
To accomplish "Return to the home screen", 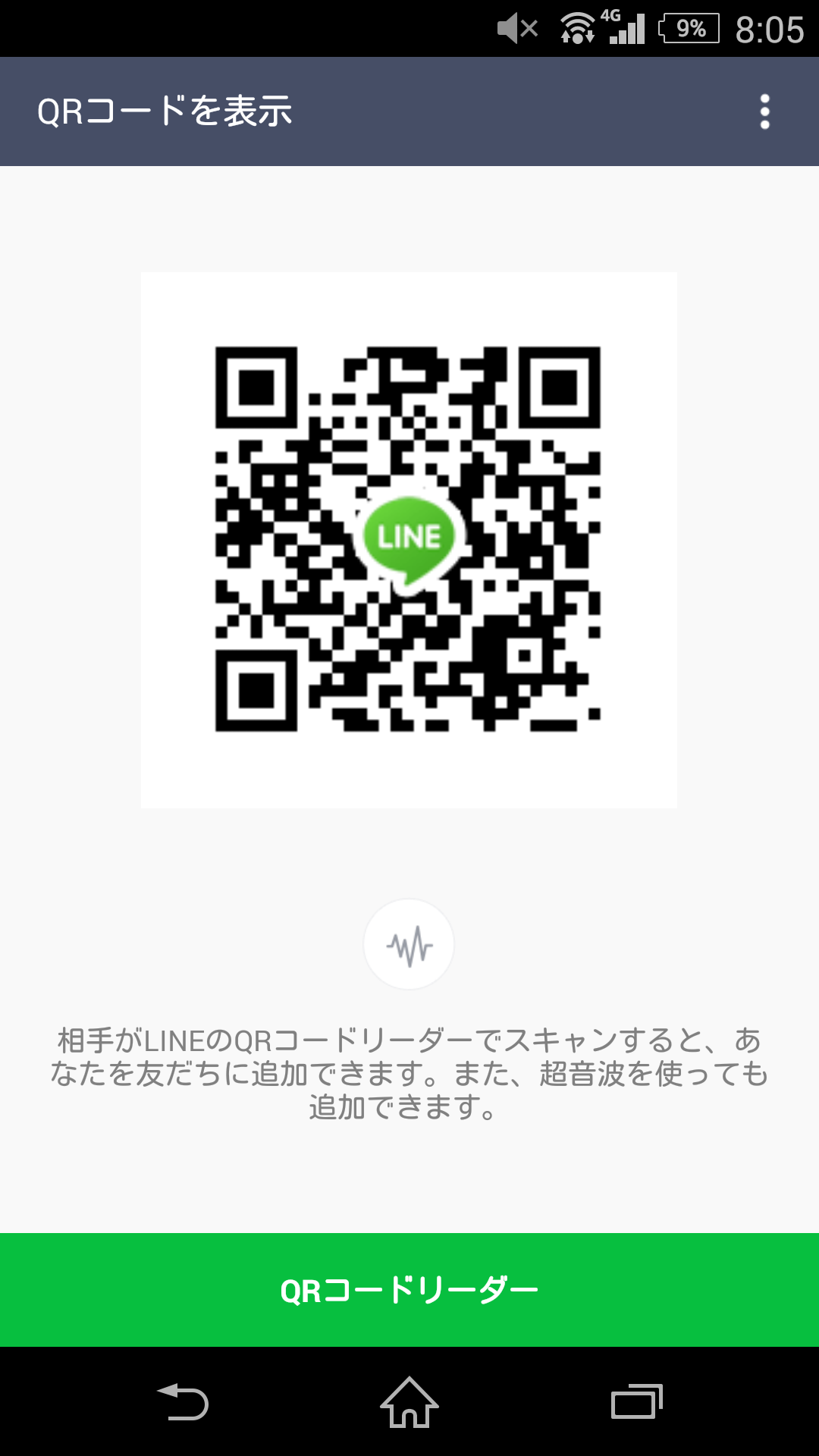I will pos(409,1402).
